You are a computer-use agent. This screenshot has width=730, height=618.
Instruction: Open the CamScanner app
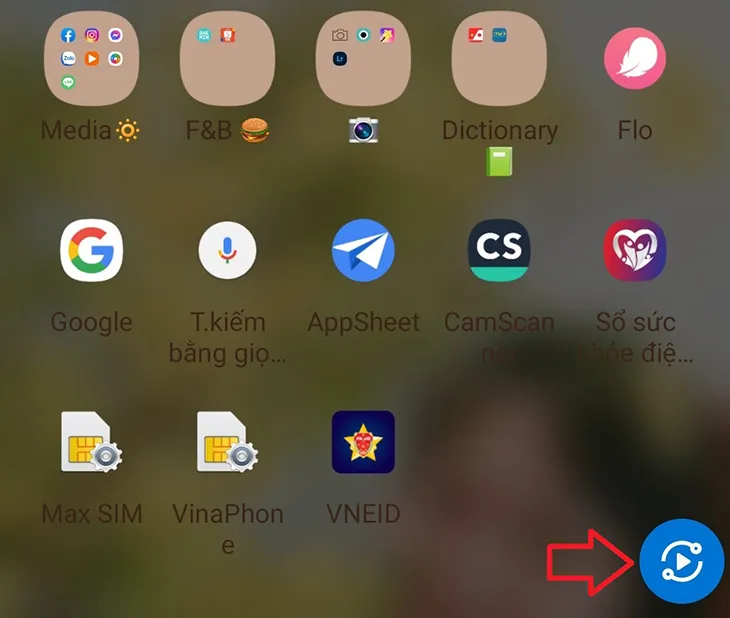tap(499, 250)
